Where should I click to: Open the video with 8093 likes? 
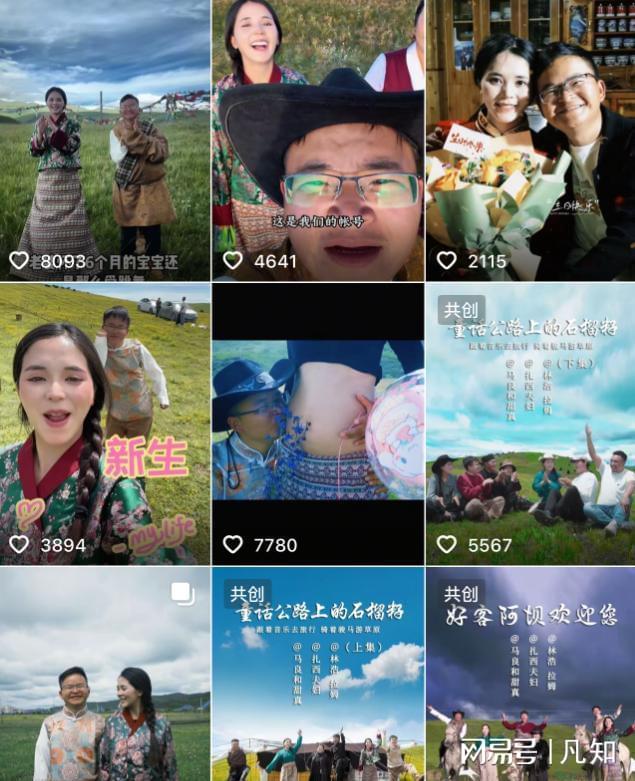105,140
